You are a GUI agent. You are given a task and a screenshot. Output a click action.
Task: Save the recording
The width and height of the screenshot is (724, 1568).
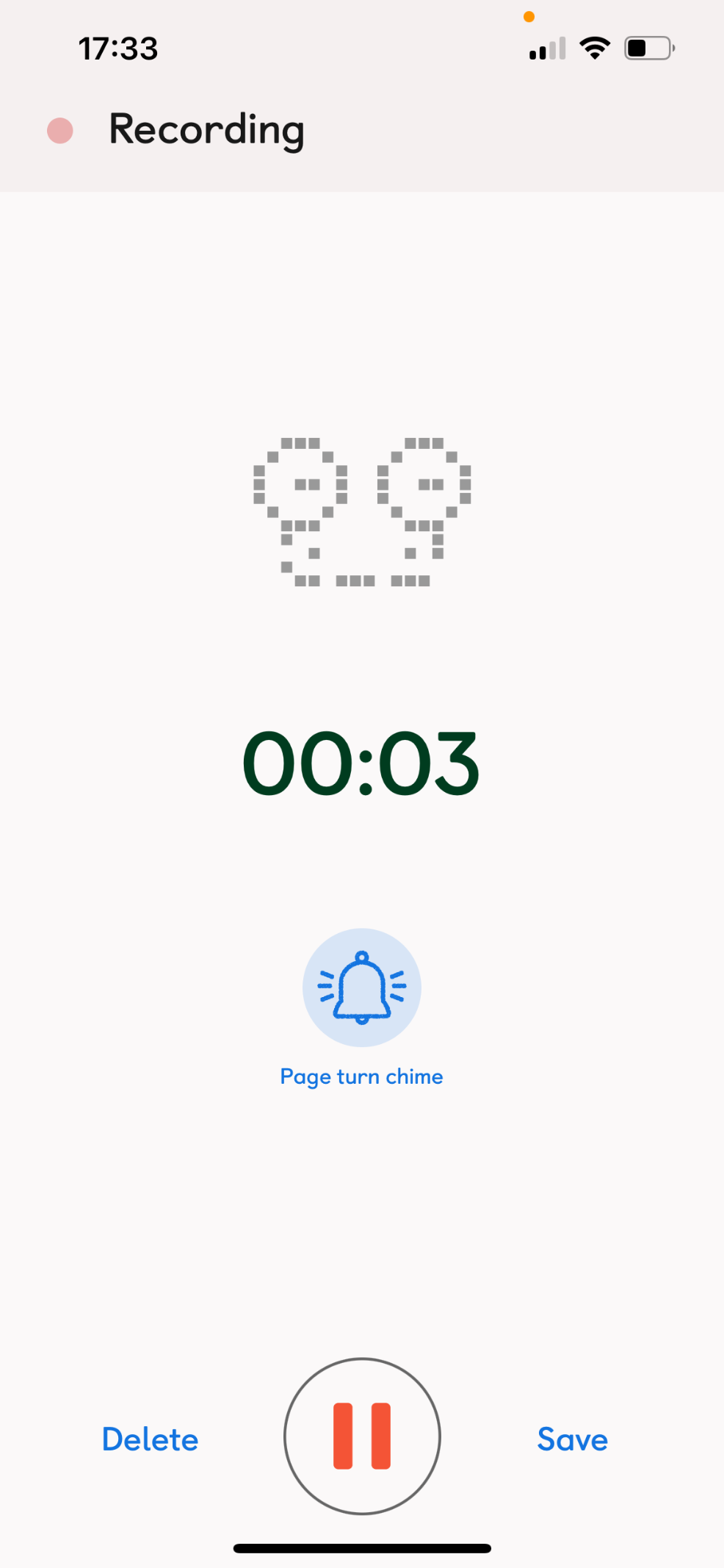[x=572, y=1439]
